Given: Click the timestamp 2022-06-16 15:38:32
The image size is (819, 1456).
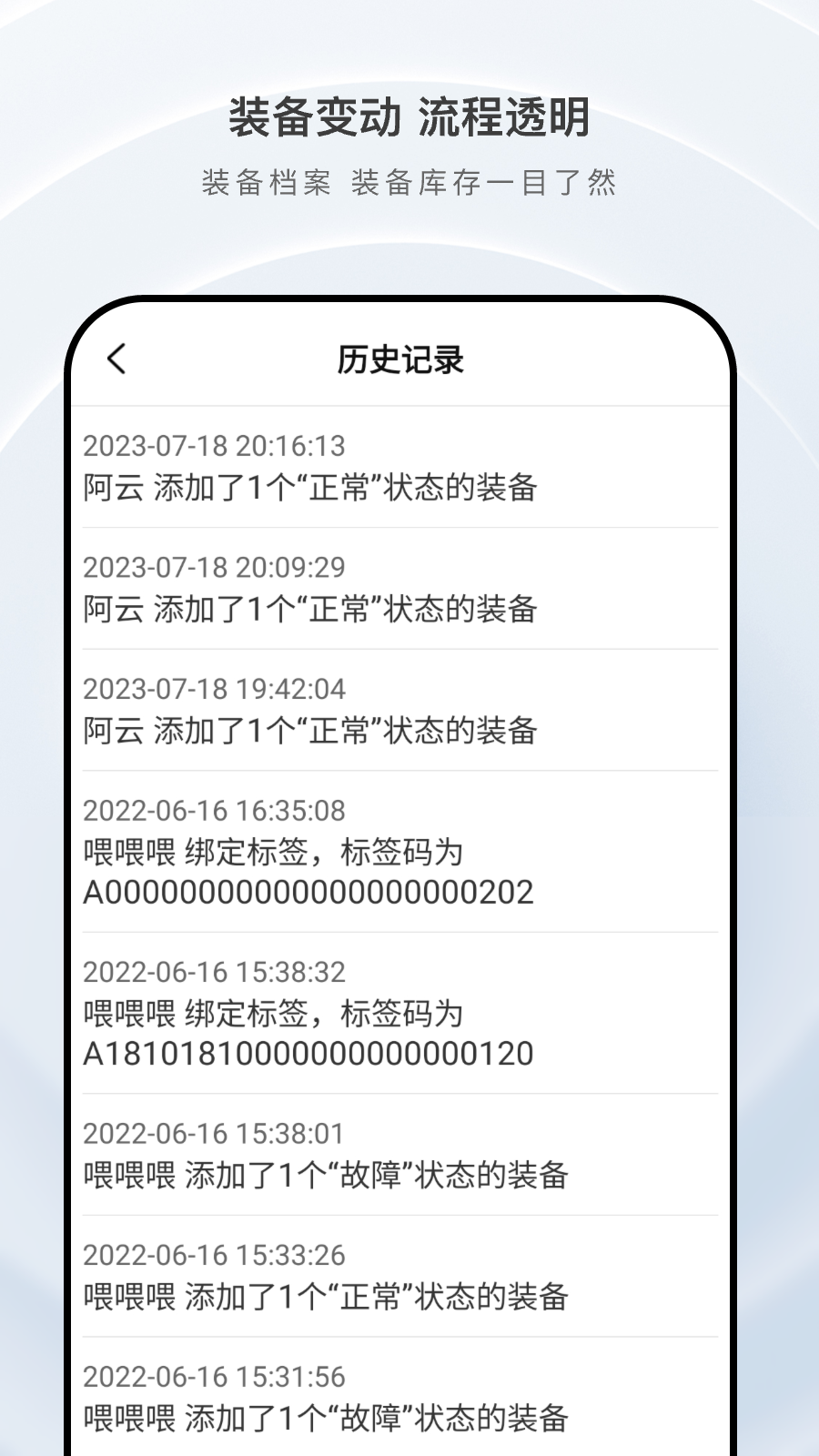Looking at the screenshot, I should pos(215,972).
